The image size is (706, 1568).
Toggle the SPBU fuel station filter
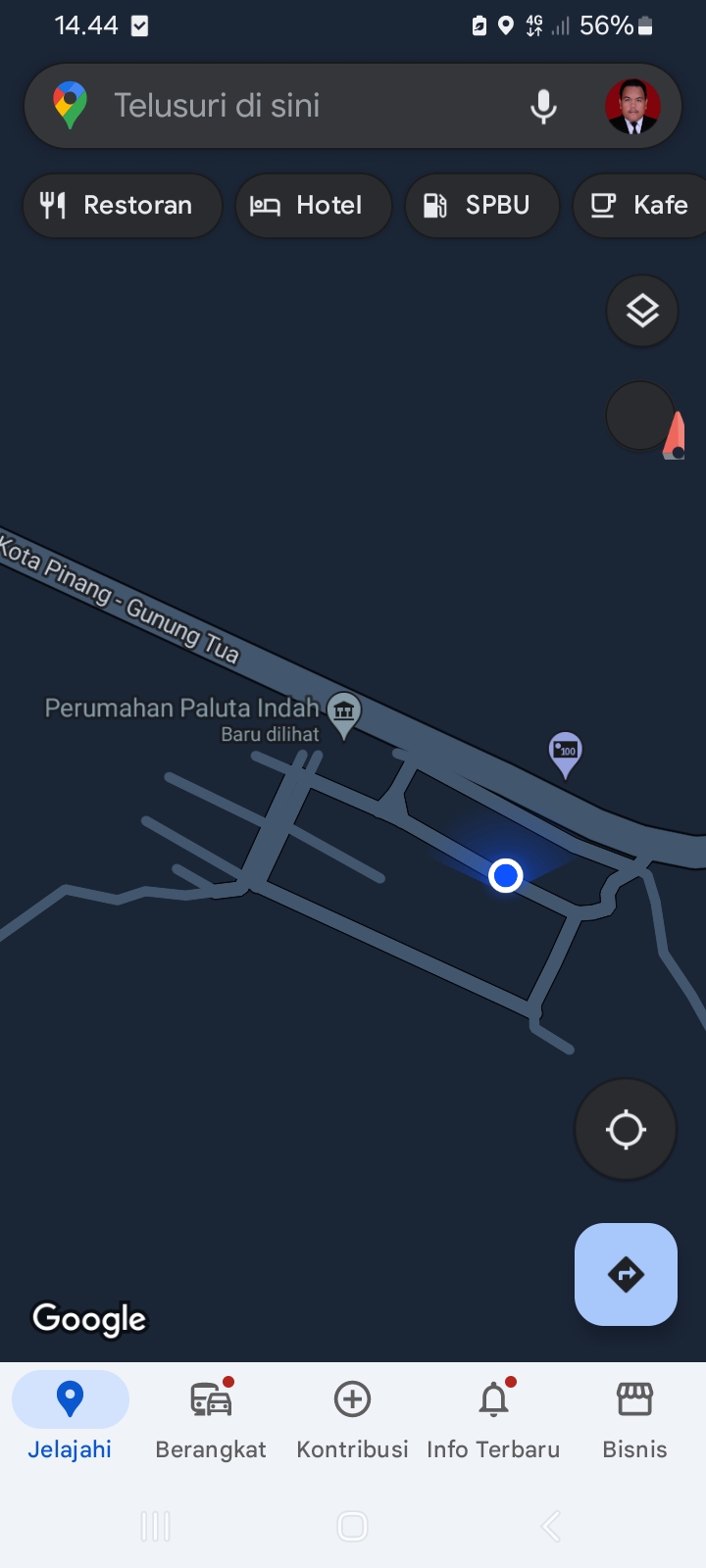pyautogui.click(x=481, y=206)
